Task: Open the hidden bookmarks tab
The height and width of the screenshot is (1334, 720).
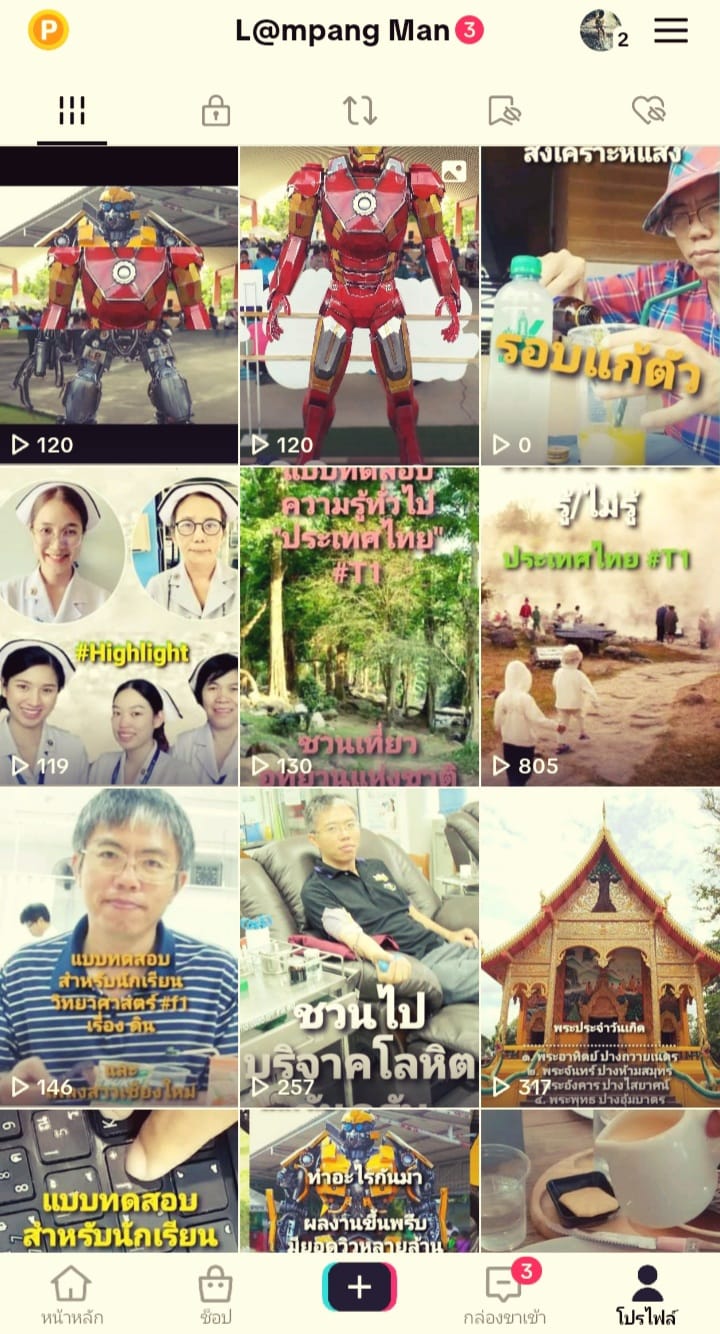Action: pyautogui.click(x=504, y=111)
